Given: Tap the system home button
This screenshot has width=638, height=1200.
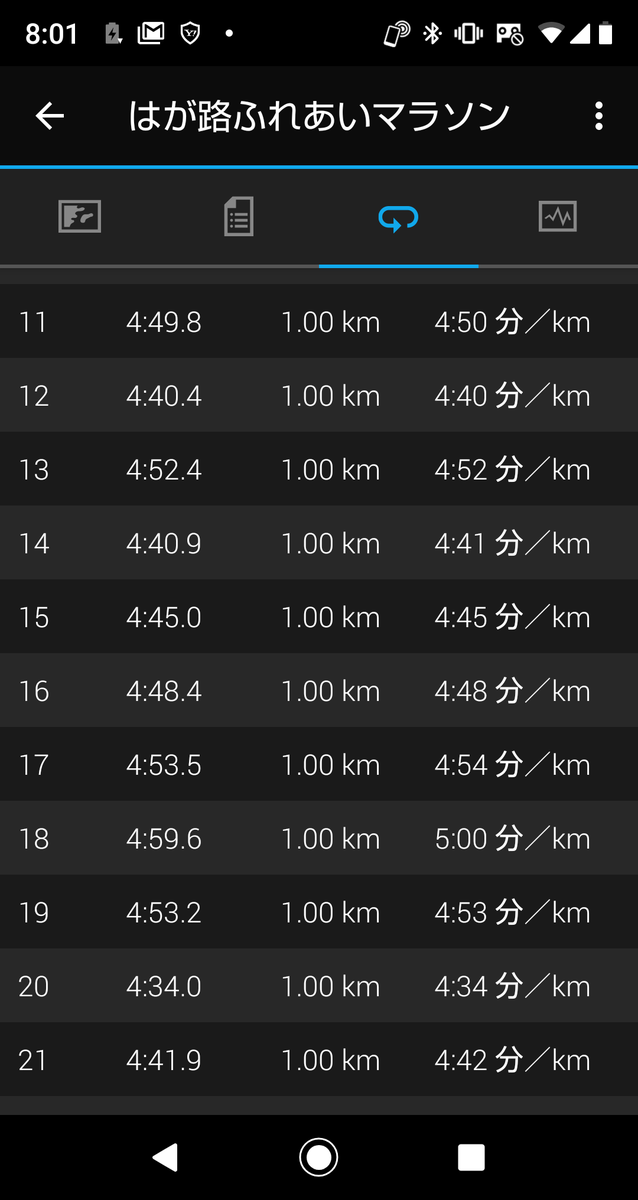Looking at the screenshot, I should 318,1157.
